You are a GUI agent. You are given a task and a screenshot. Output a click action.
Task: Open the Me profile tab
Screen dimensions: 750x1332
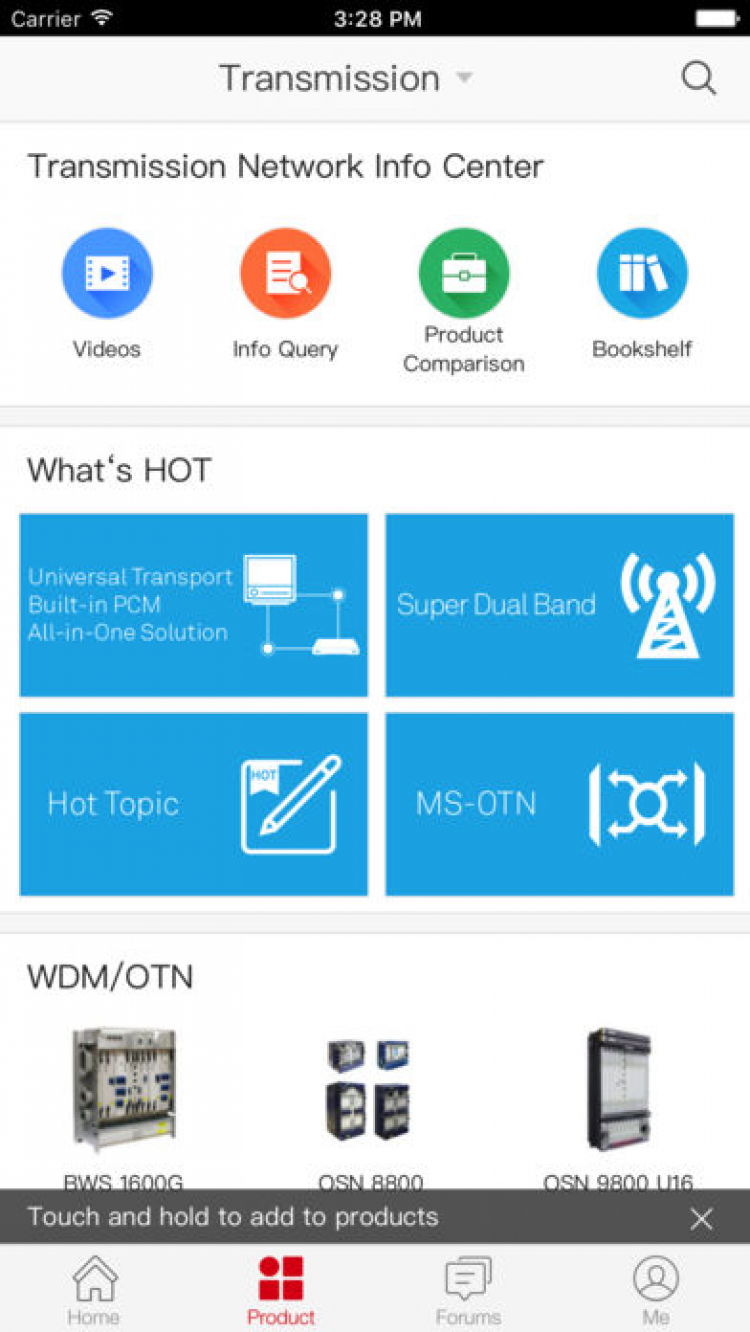coord(656,1290)
